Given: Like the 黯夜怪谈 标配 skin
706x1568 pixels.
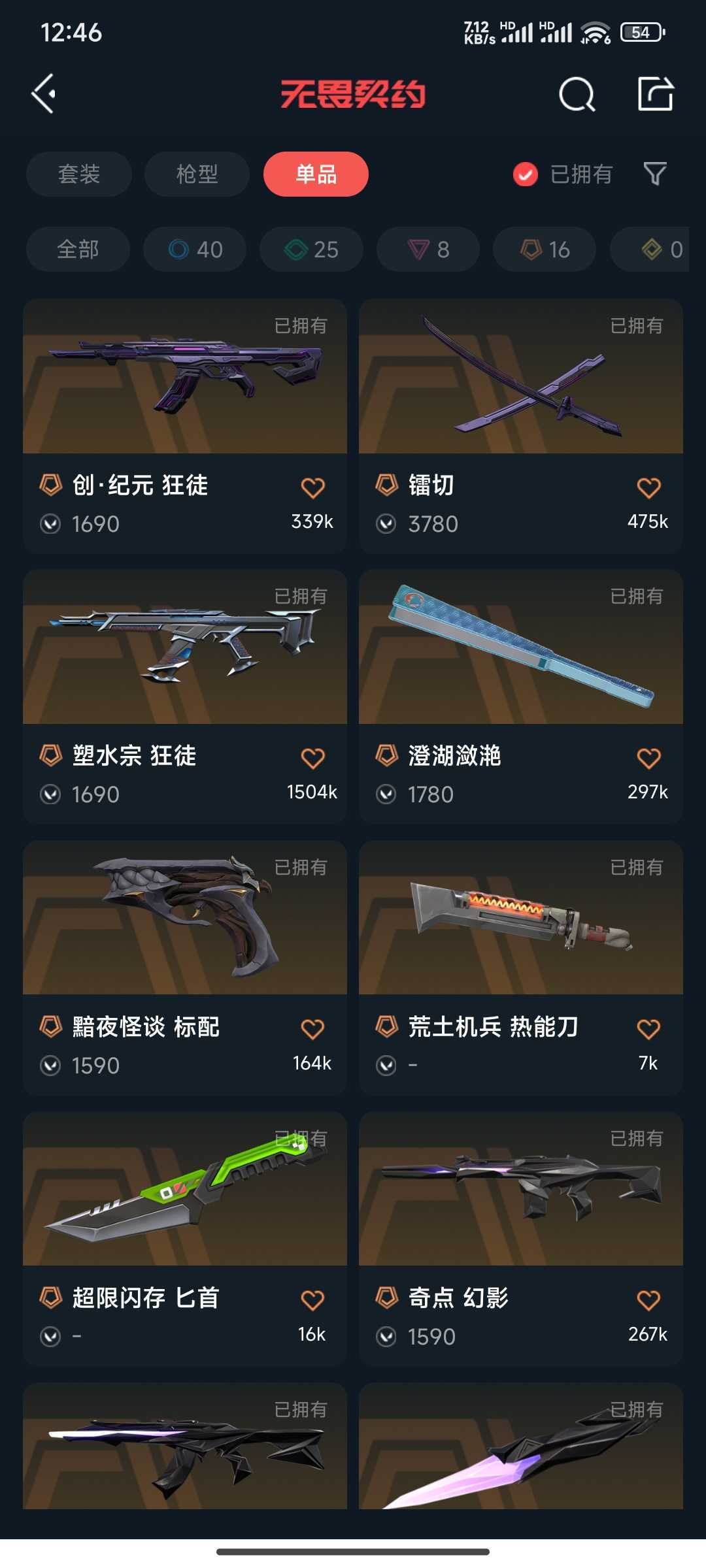Looking at the screenshot, I should (x=312, y=1030).
